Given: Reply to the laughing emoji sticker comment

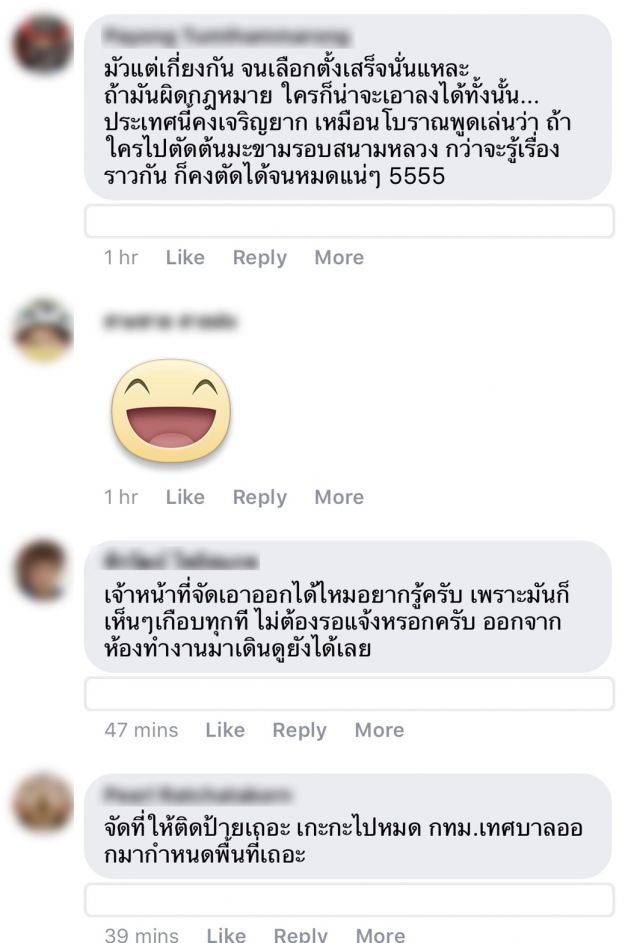Looking at the screenshot, I should [x=260, y=497].
